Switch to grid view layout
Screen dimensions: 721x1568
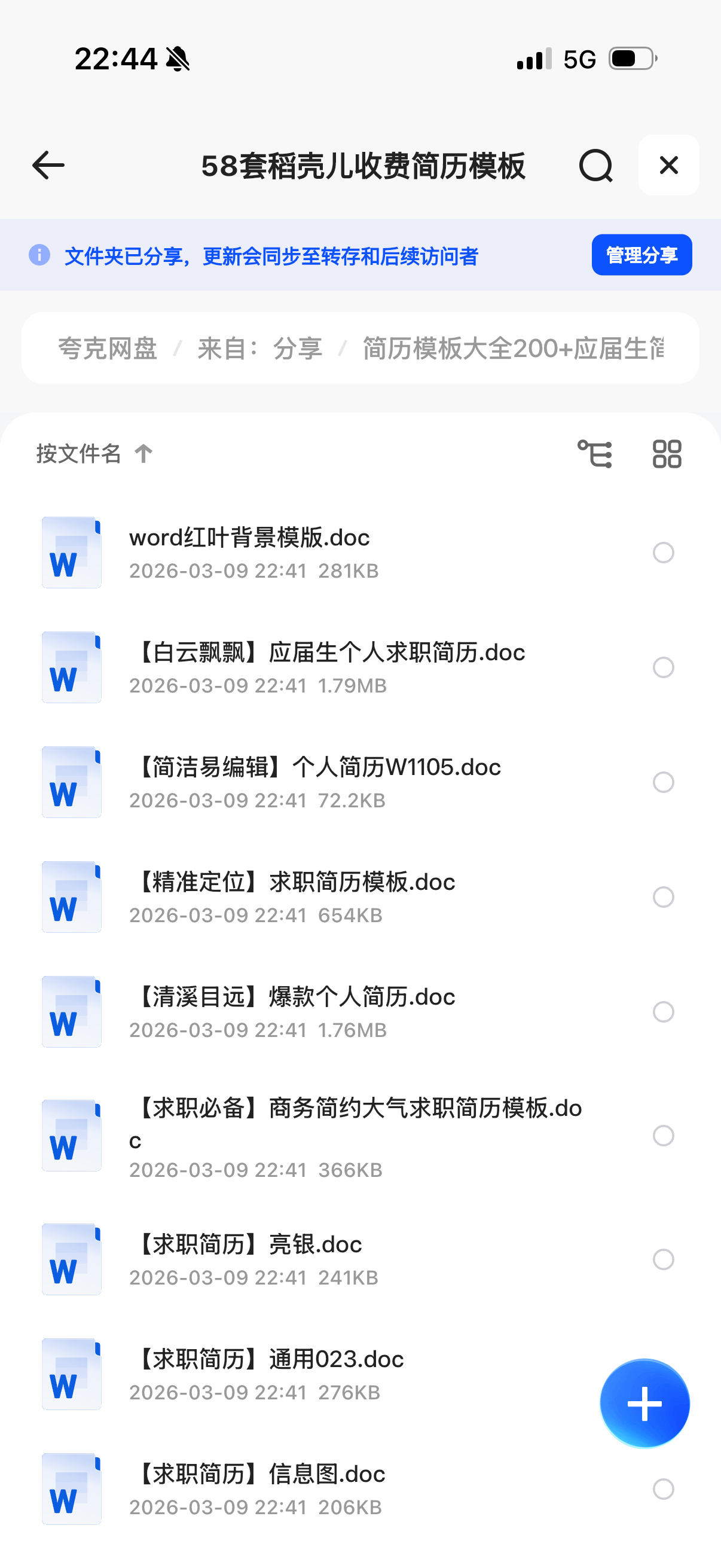pyautogui.click(x=667, y=454)
